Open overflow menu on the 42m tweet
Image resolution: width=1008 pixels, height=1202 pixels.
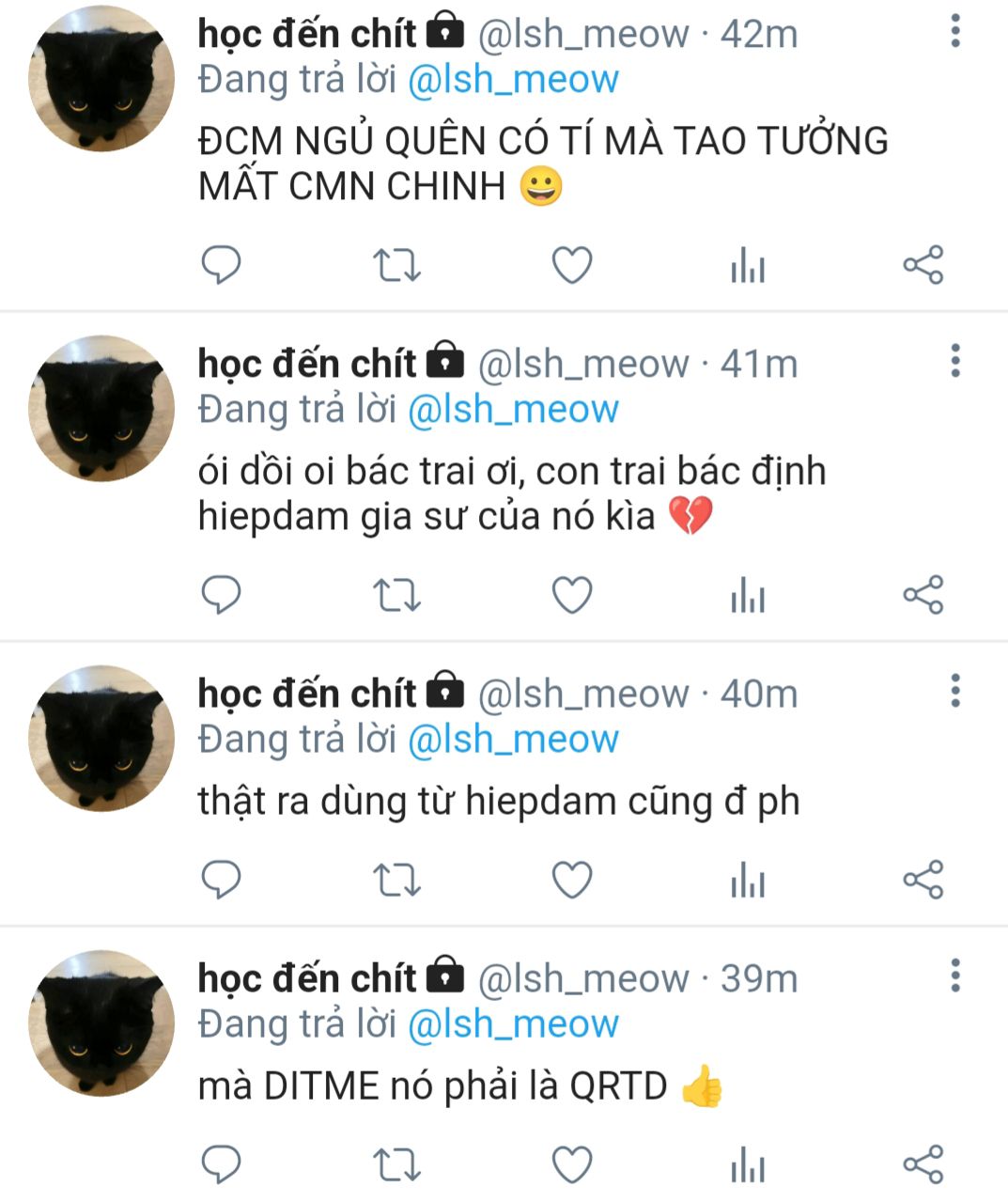click(955, 32)
